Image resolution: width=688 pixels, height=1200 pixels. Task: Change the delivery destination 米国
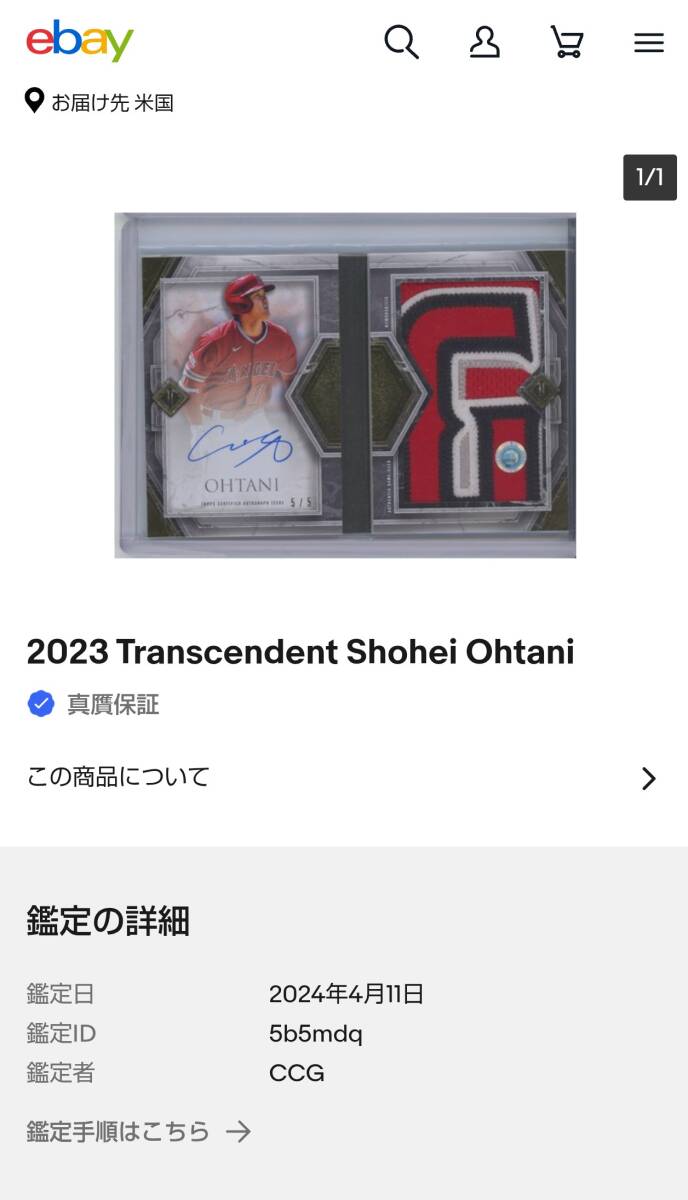coord(99,102)
